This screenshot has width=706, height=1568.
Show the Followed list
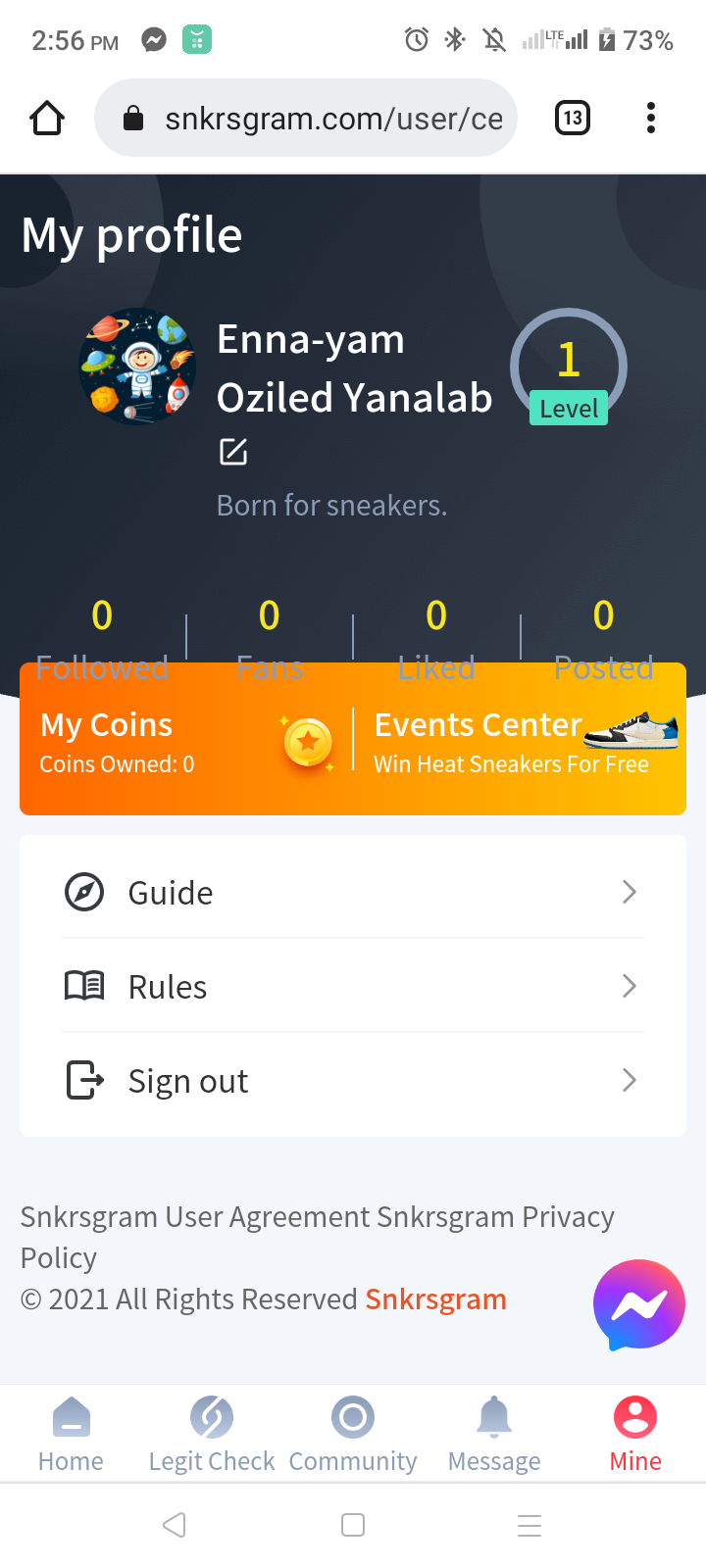102,637
